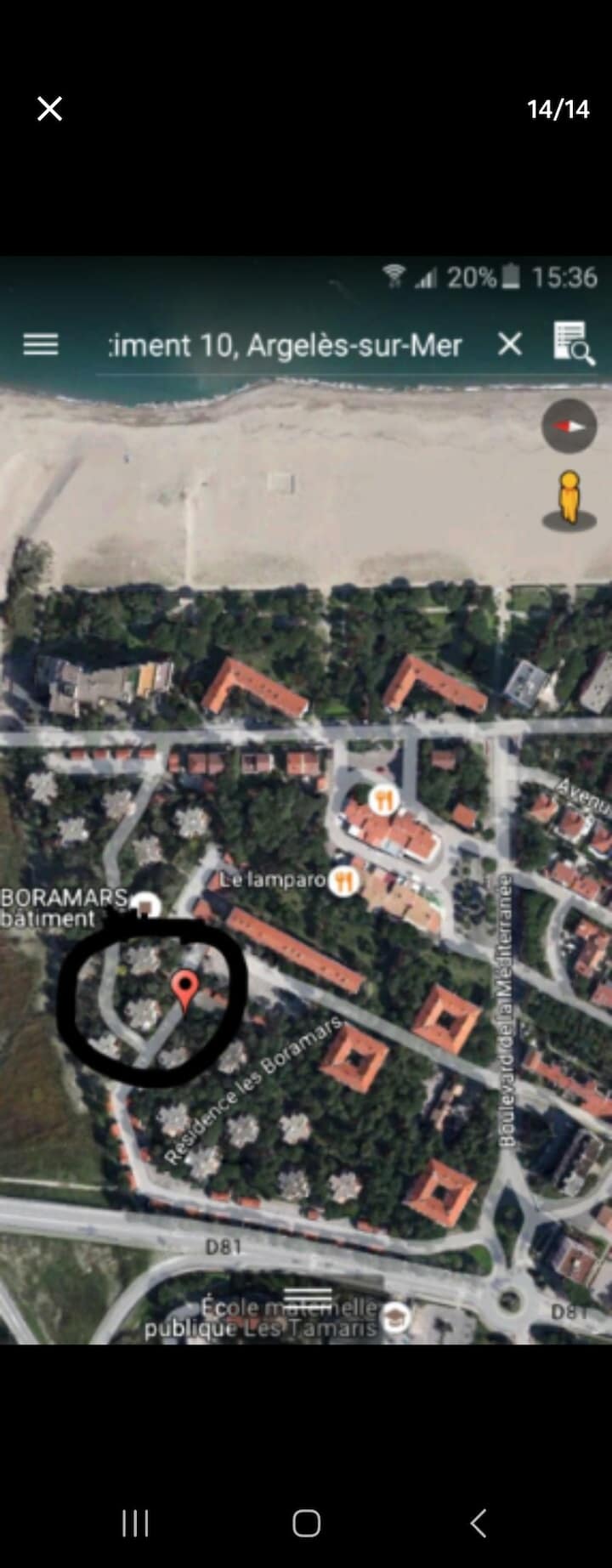Return to the home screen
Image resolution: width=612 pixels, height=1568 pixels.
(306, 1523)
